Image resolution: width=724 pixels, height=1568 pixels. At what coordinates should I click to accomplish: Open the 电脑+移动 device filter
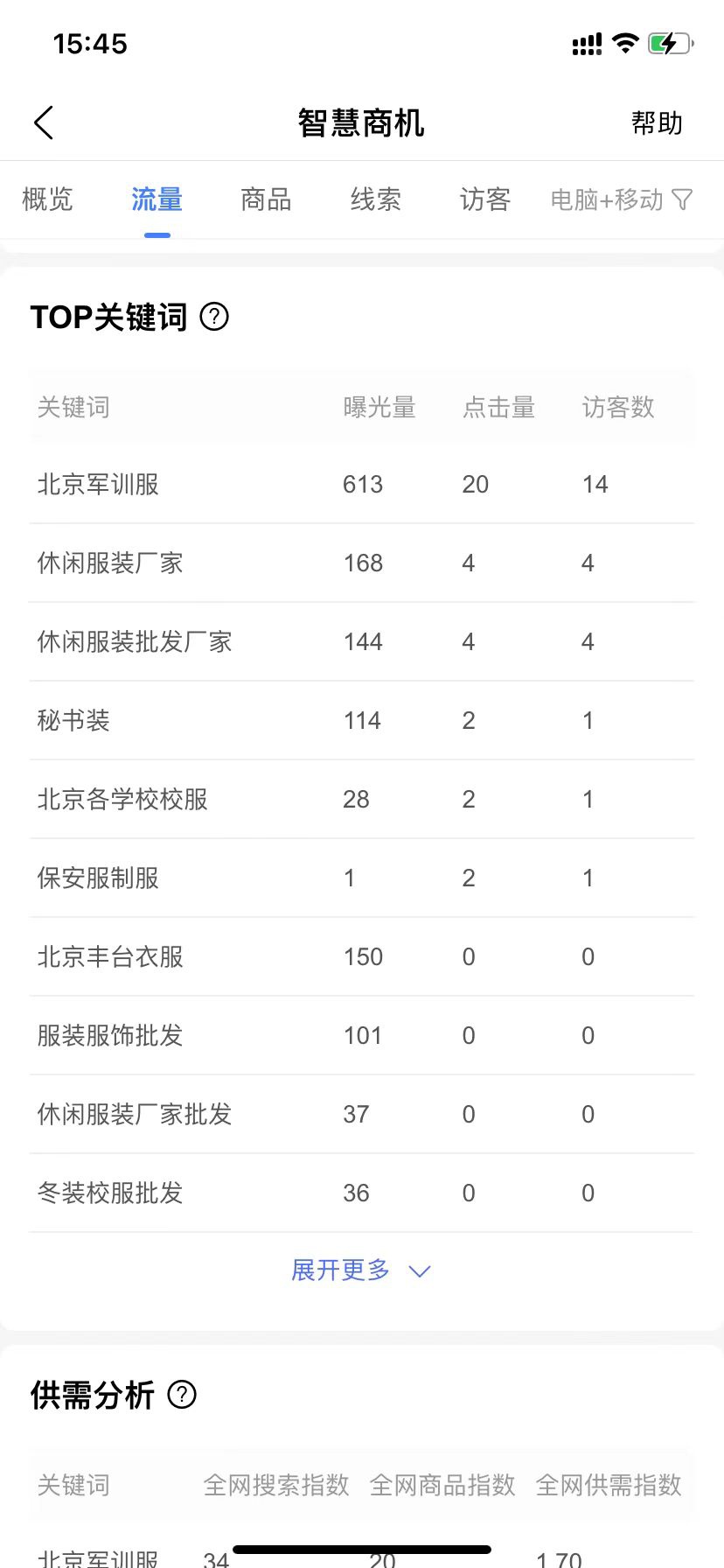622,199
